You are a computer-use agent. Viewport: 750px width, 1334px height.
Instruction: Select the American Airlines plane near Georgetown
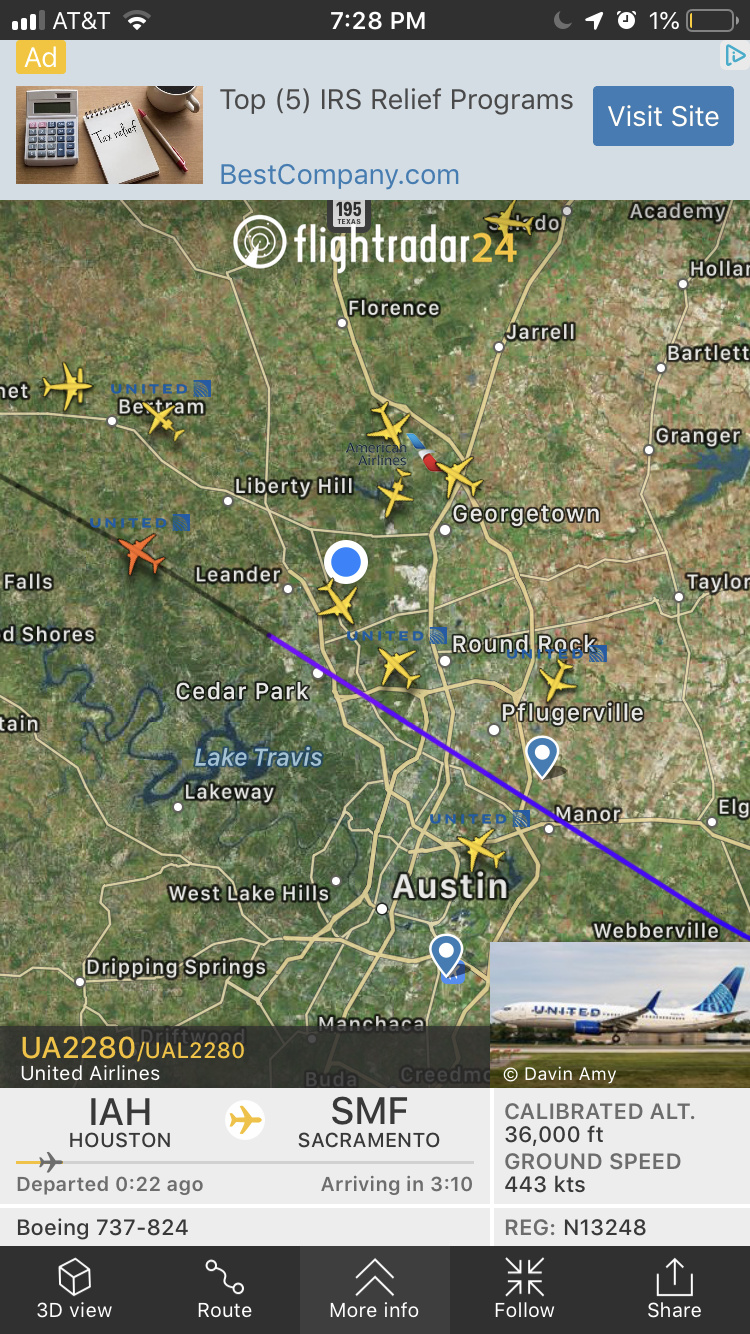pos(457,475)
